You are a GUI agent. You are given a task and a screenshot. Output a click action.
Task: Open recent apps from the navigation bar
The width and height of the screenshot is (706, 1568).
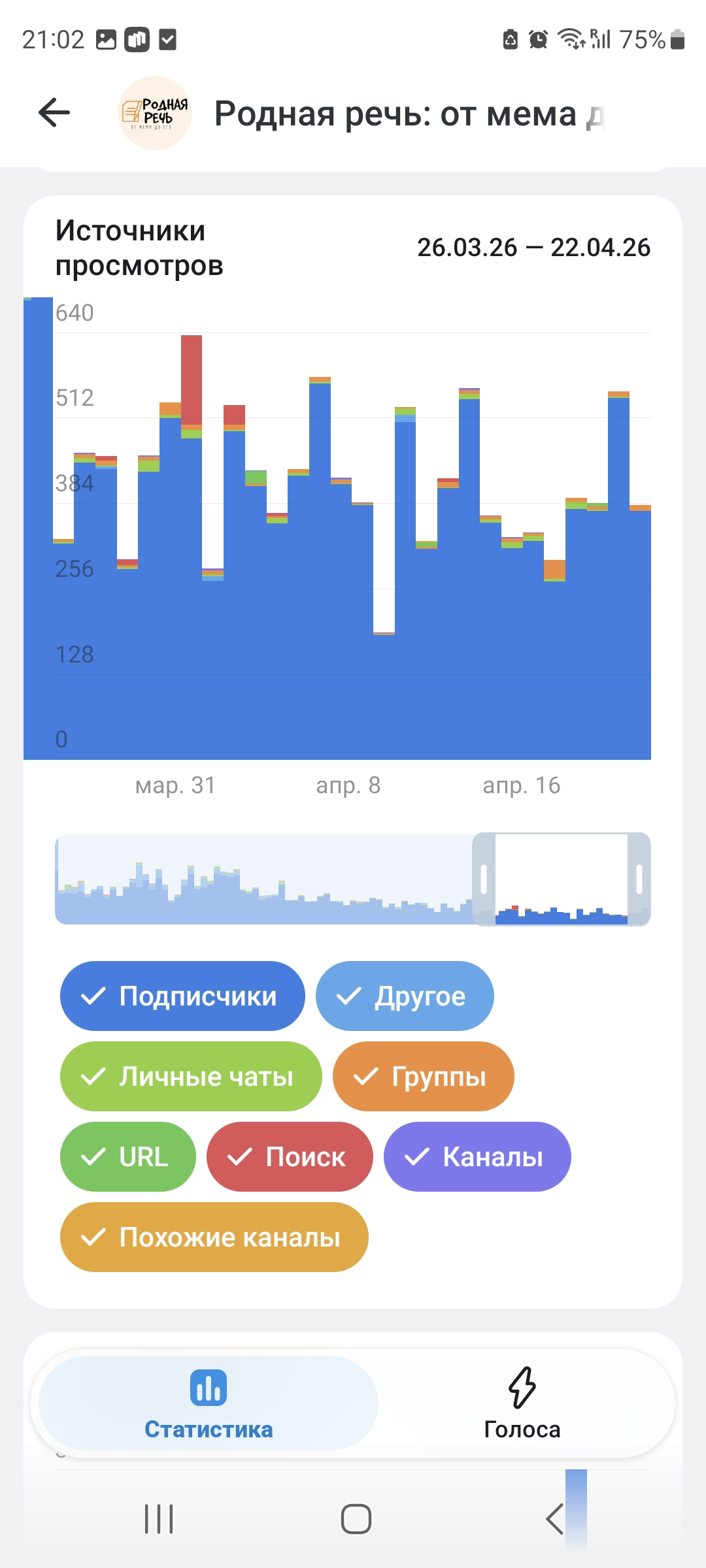click(x=159, y=1519)
